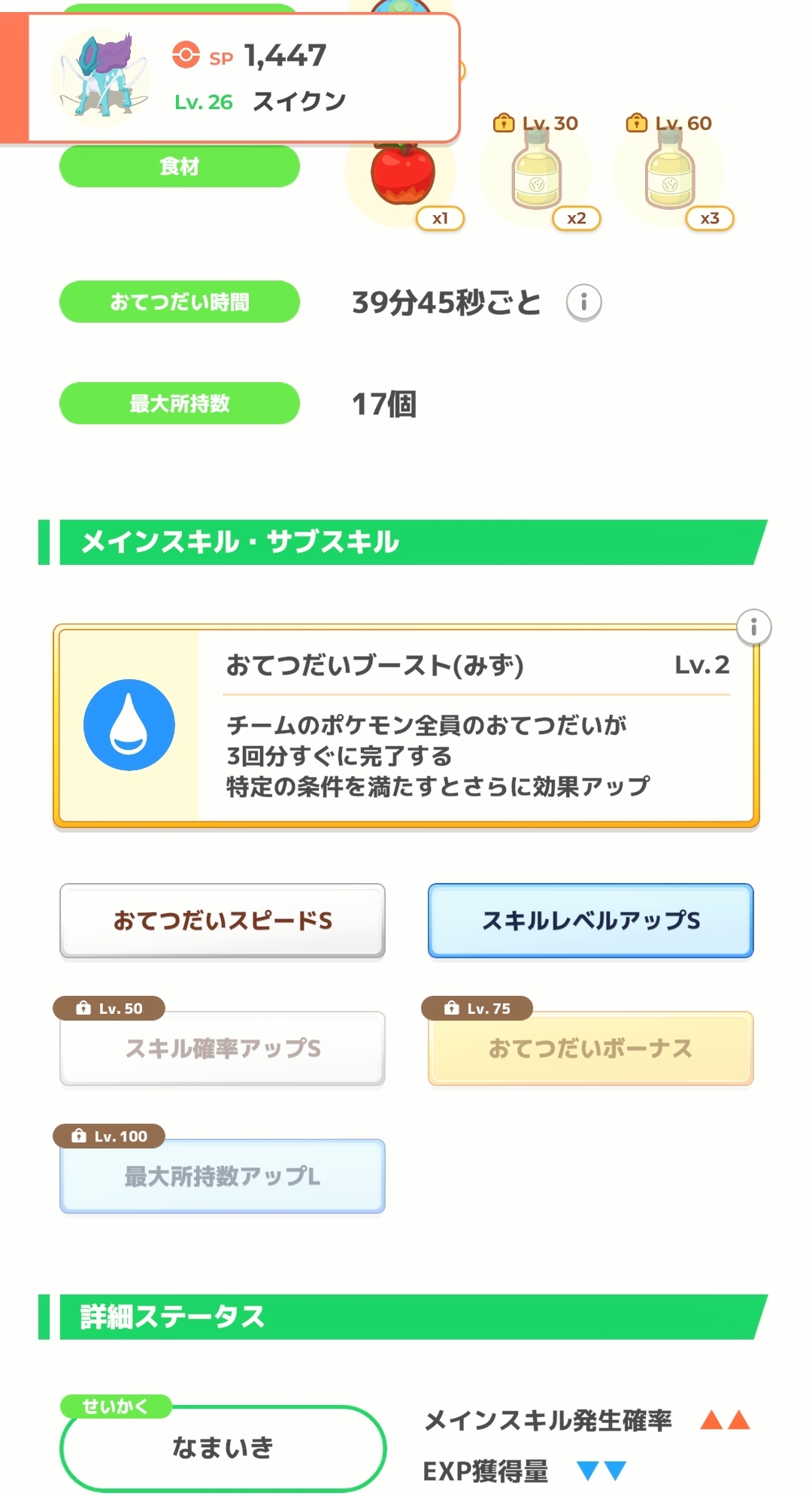Tap the locked おてつだいボーナス sub skill
Viewport: 812px width, 1496px height.
coord(590,1048)
